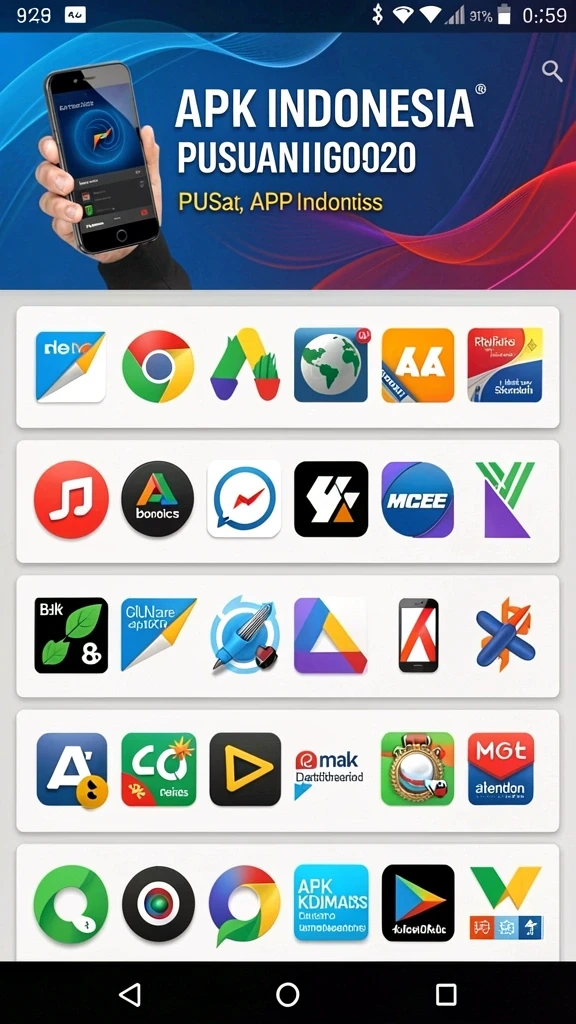
Task: Open the black leaf app icon
Action: pos(71,635)
